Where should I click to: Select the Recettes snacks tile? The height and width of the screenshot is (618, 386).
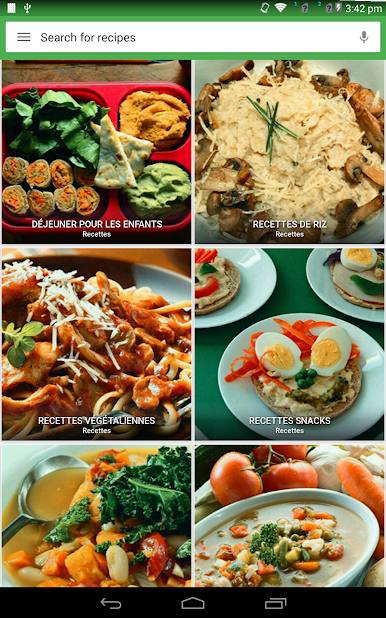pos(289,344)
